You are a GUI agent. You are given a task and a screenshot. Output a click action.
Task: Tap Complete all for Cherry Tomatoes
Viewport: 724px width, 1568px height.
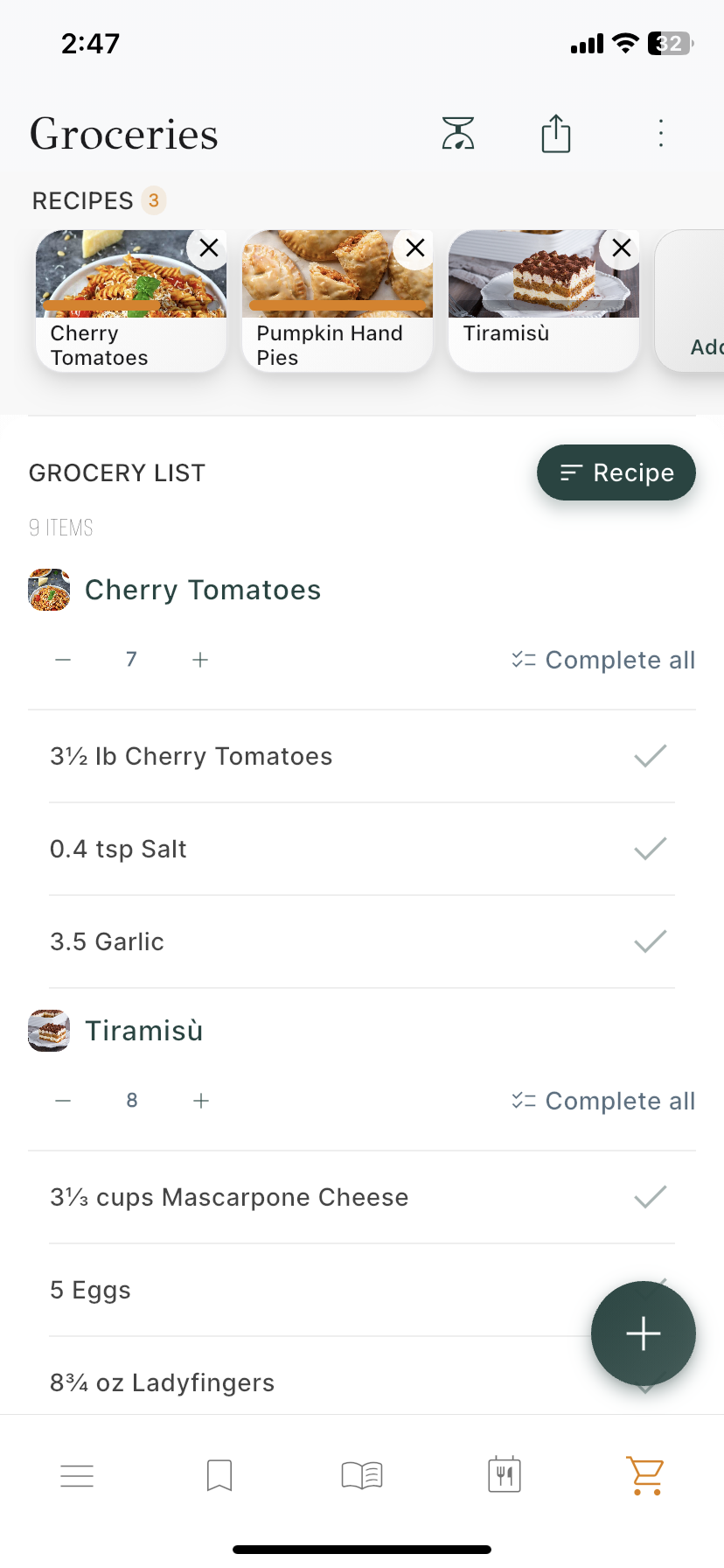click(603, 660)
